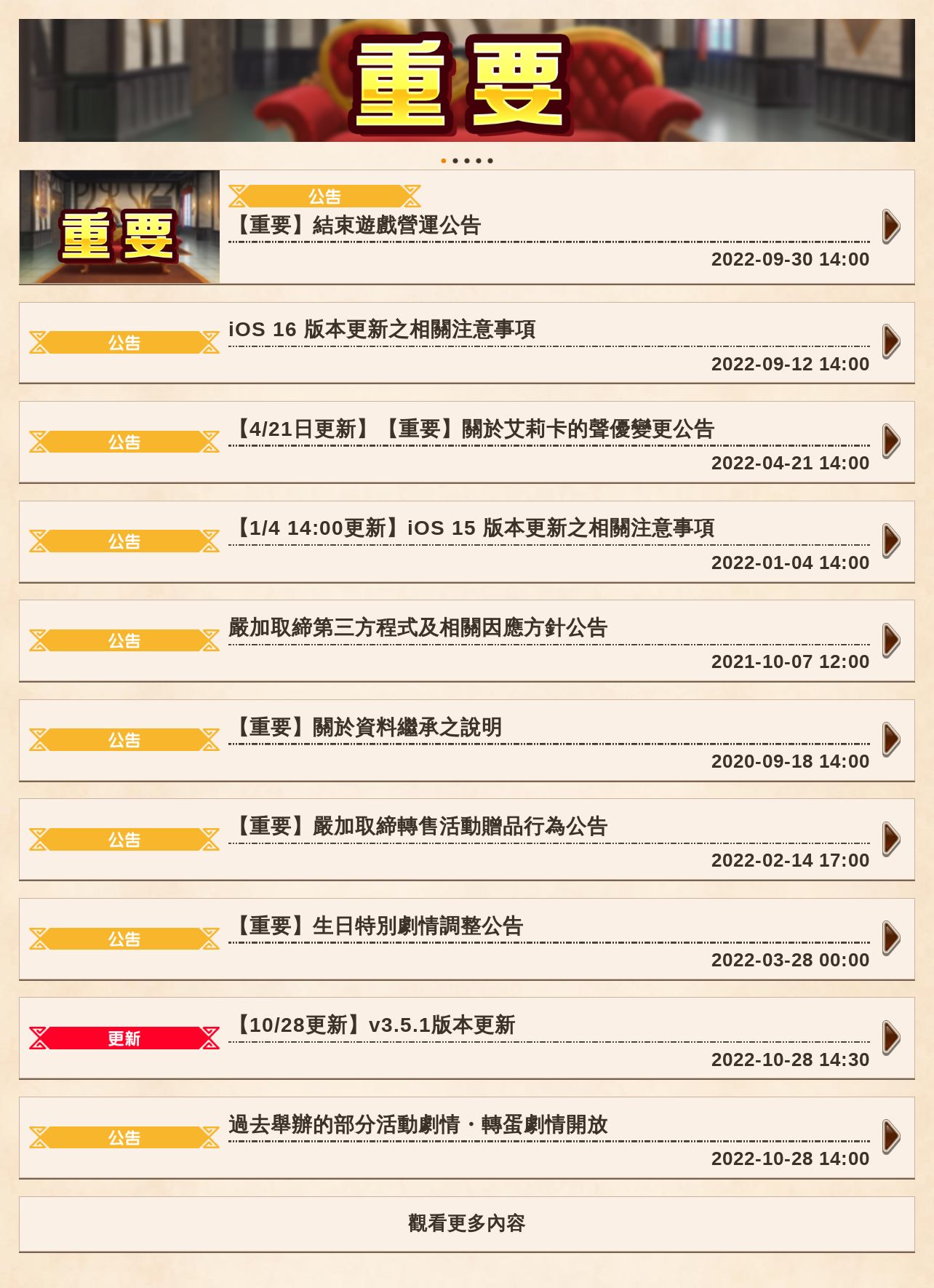
Task: Open iOS 15 版本更新之相關注意事項
Action: [466, 541]
